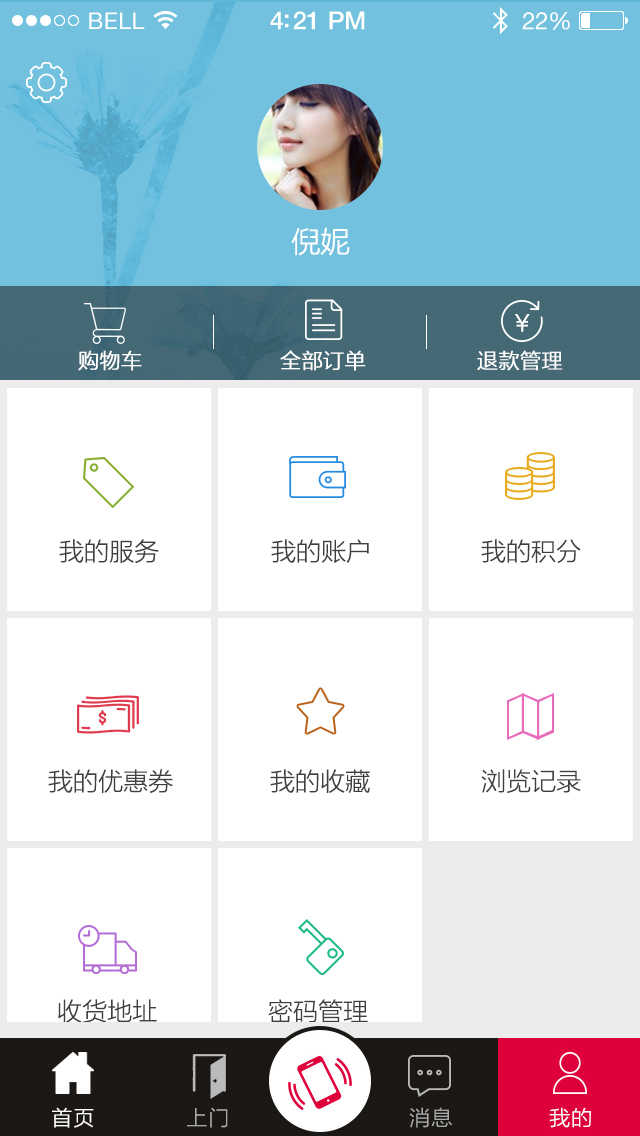Open the 购物车 shopping cart

tap(108, 335)
